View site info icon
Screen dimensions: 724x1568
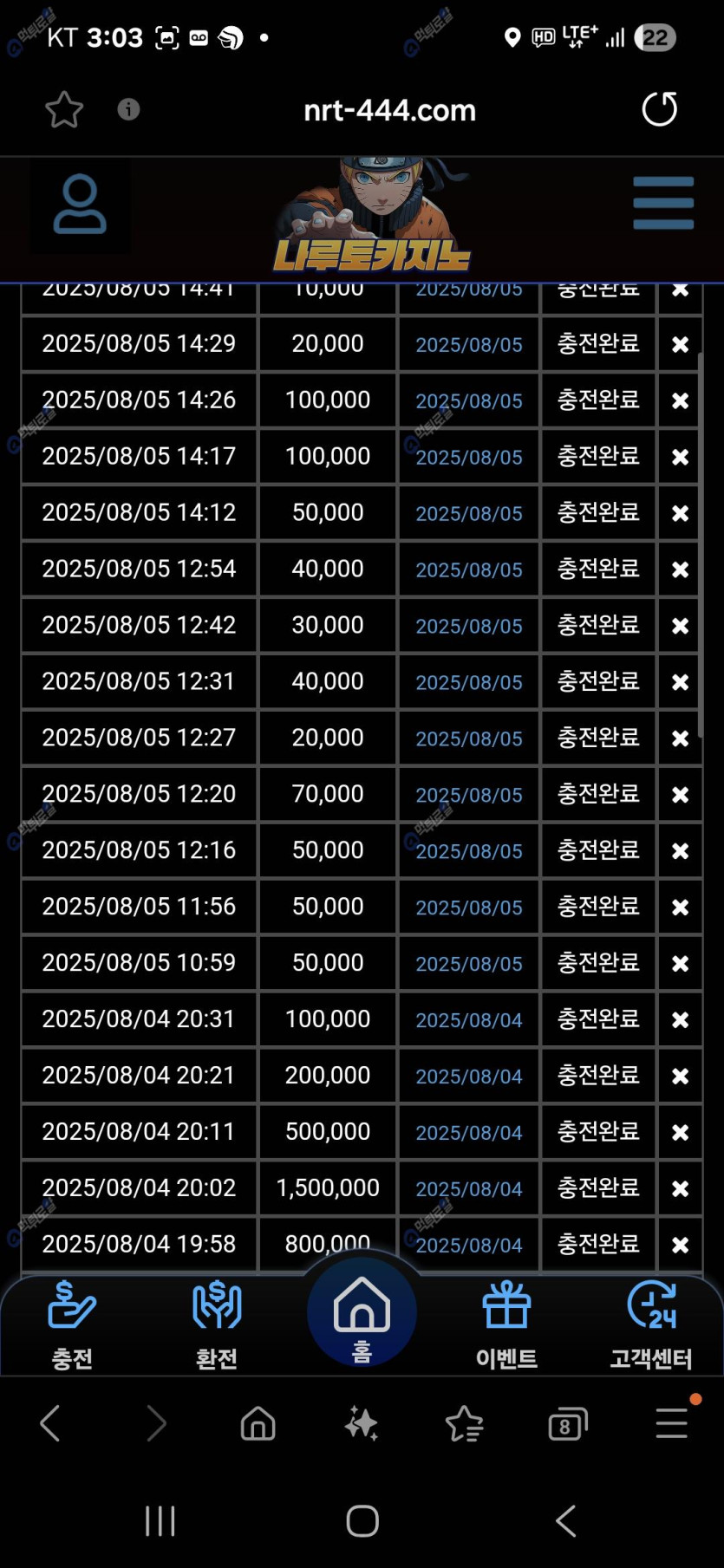[x=128, y=109]
